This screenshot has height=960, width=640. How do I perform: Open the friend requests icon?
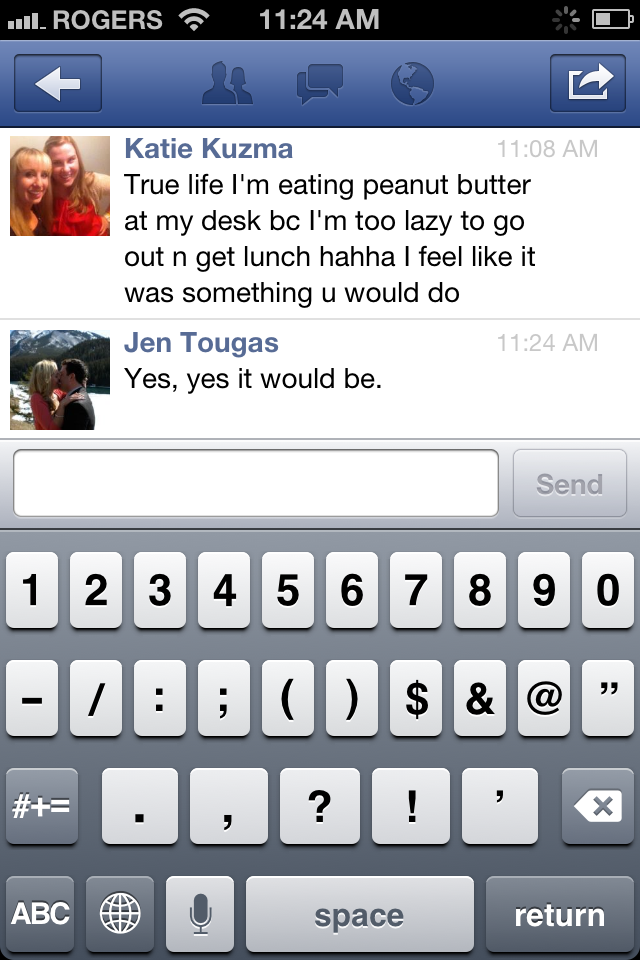pos(228,84)
